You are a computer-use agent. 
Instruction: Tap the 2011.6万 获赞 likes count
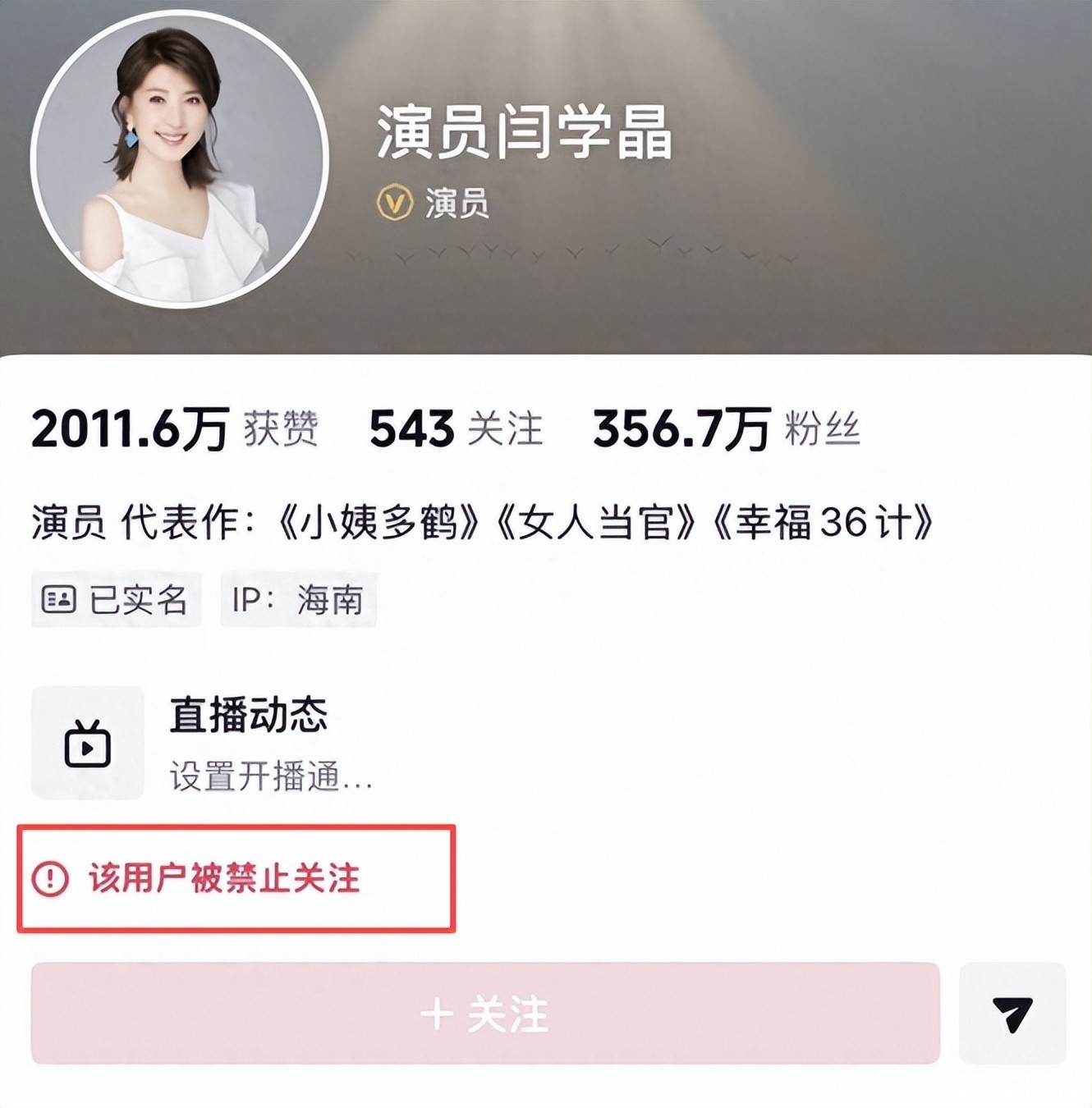pos(174,429)
